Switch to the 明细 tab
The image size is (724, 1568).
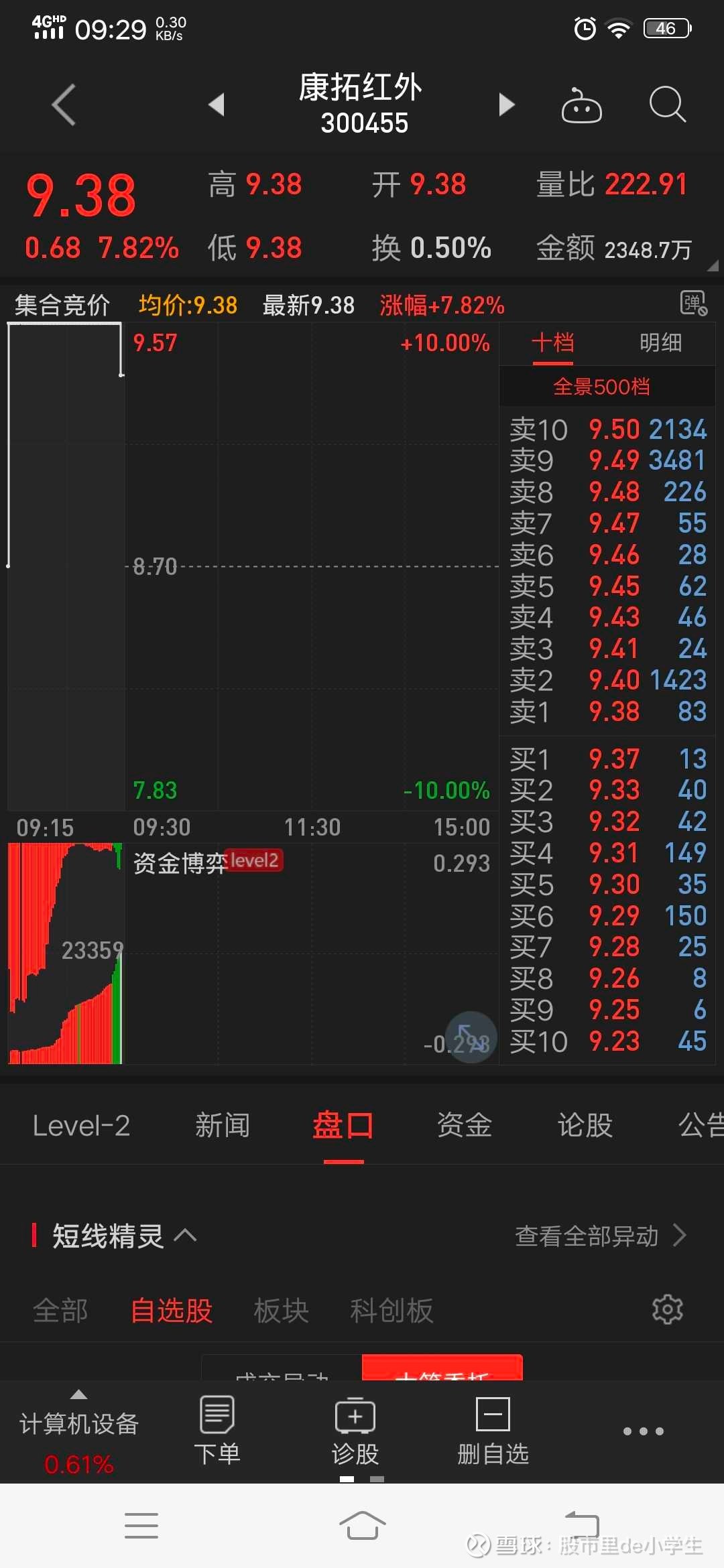pyautogui.click(x=660, y=343)
